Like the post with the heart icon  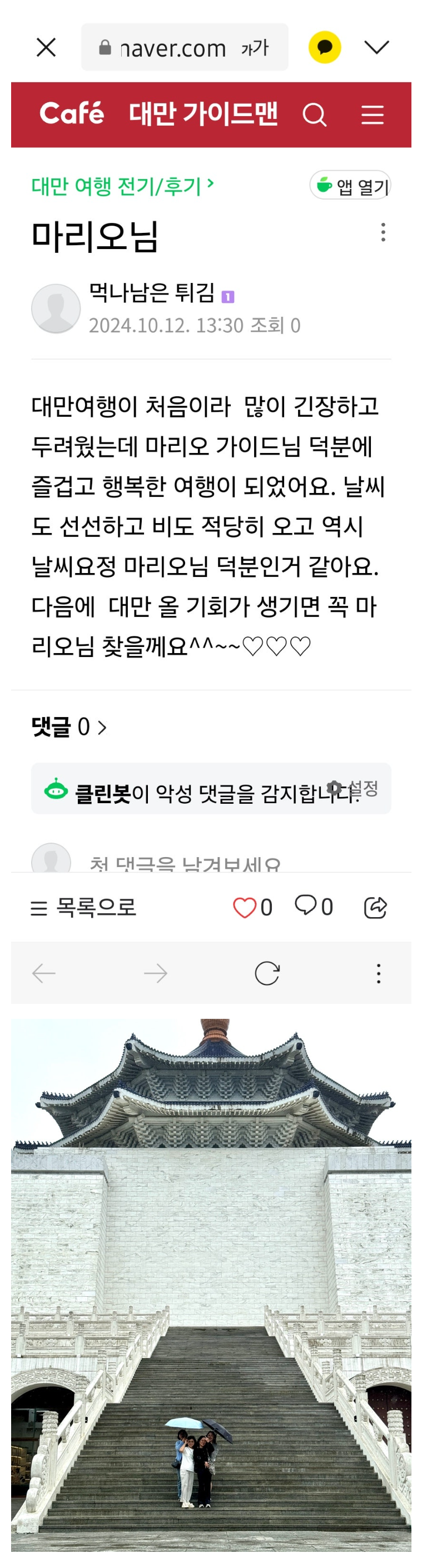[245, 908]
